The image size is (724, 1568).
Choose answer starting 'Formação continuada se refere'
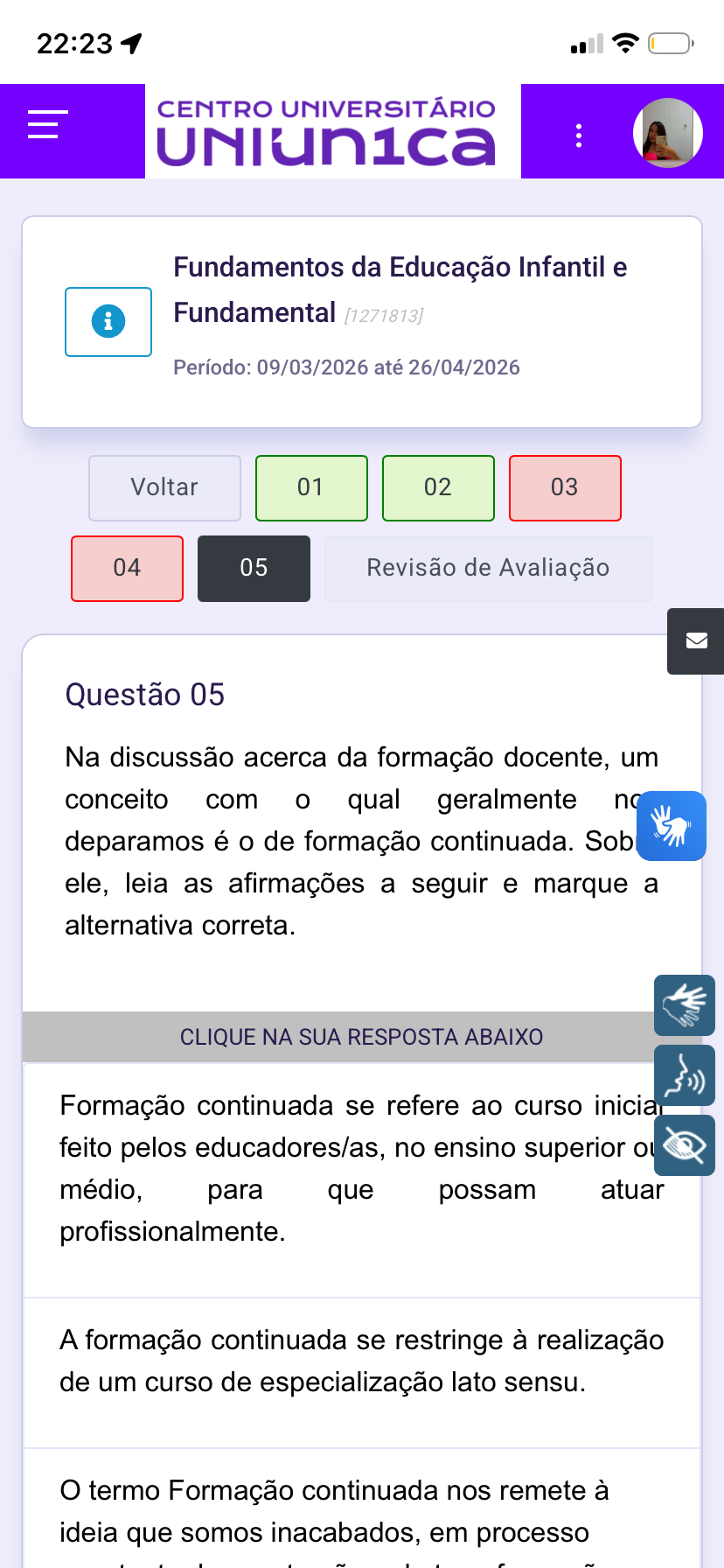pyautogui.click(x=350, y=1169)
